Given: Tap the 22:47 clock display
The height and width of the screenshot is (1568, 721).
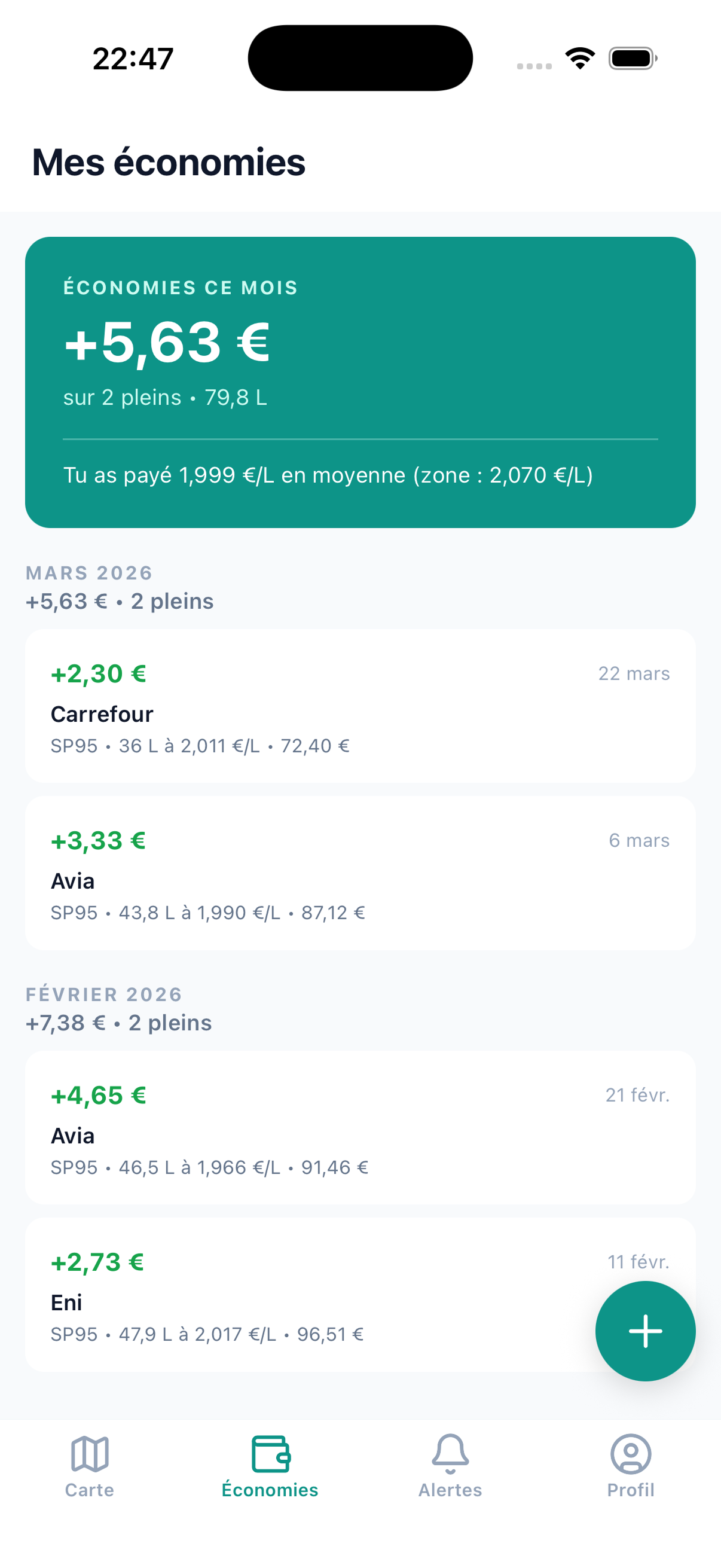Looking at the screenshot, I should click(133, 58).
